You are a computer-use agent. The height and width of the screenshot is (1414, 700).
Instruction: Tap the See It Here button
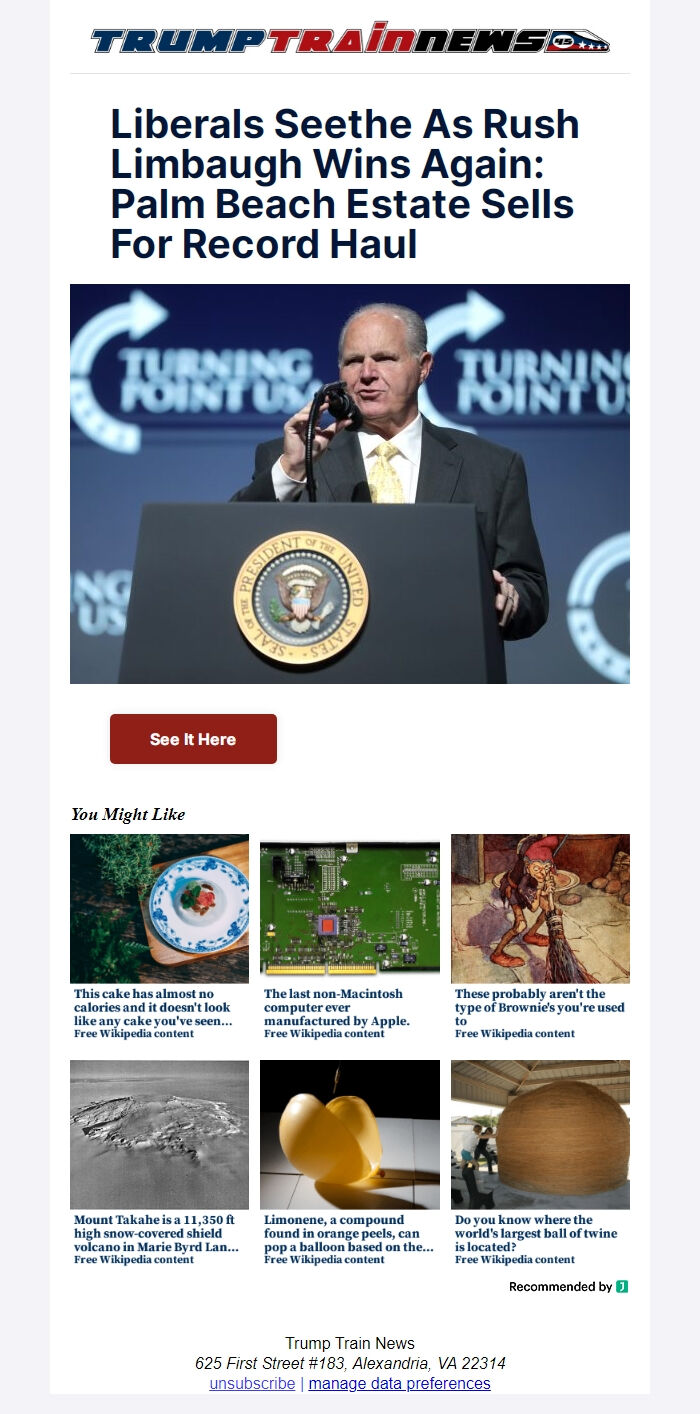coord(193,739)
